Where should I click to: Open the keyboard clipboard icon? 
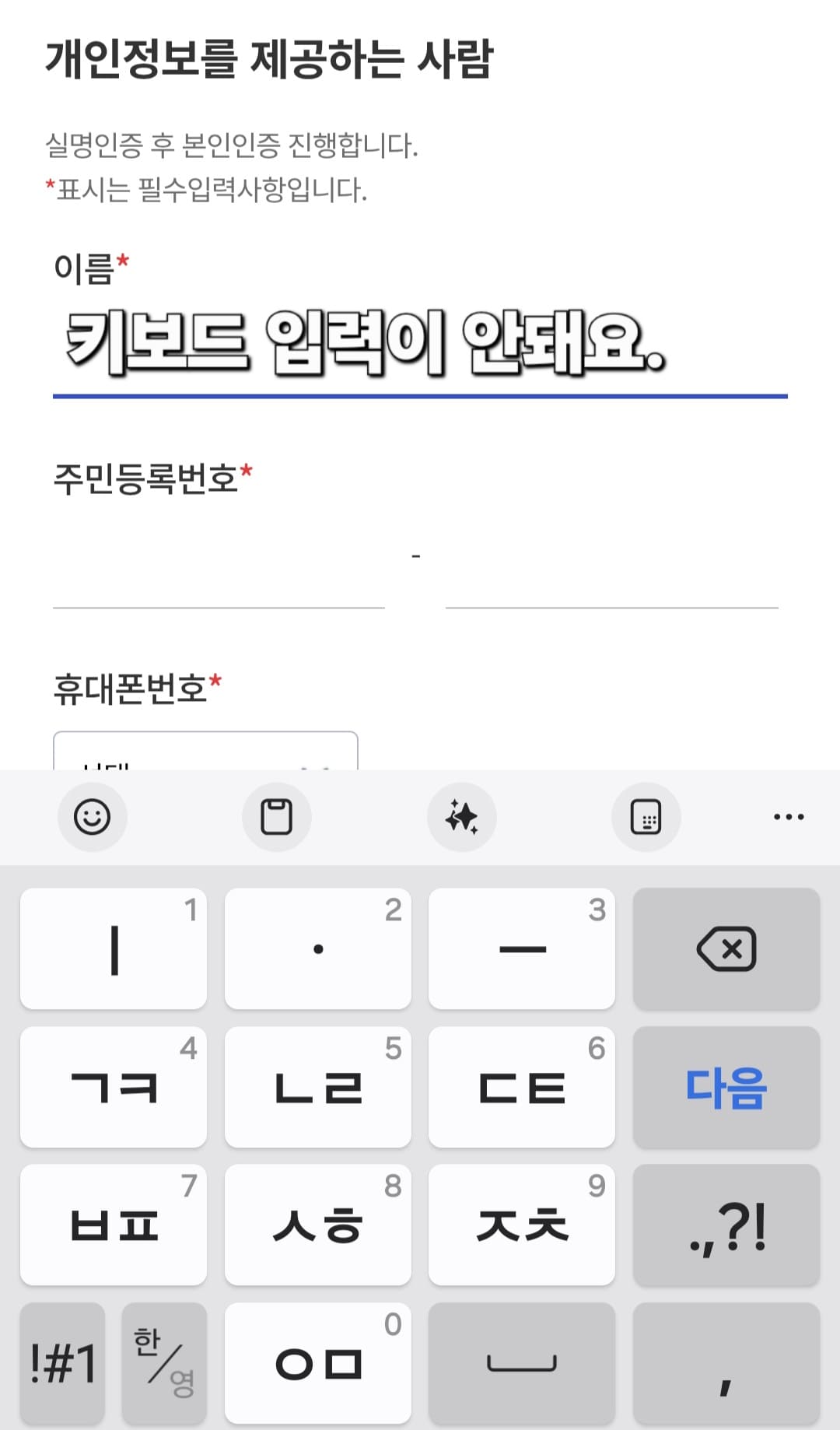(x=277, y=816)
